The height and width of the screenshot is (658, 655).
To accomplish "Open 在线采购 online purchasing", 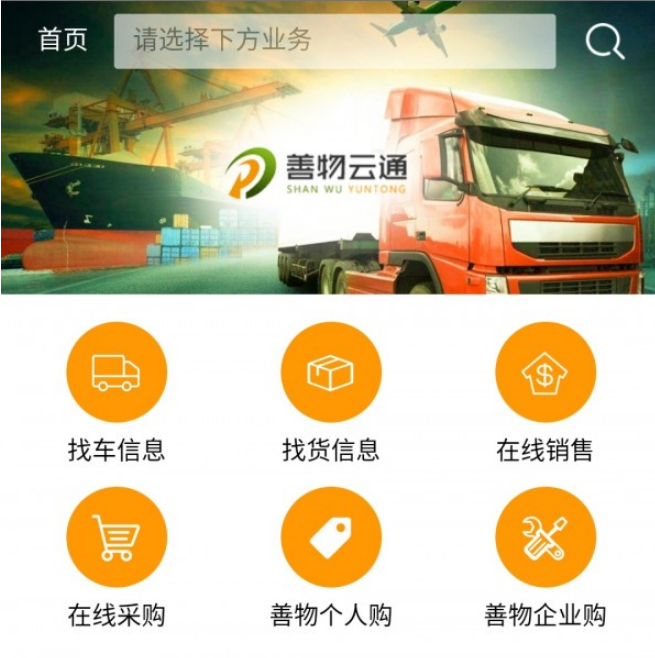I will 116,537.
